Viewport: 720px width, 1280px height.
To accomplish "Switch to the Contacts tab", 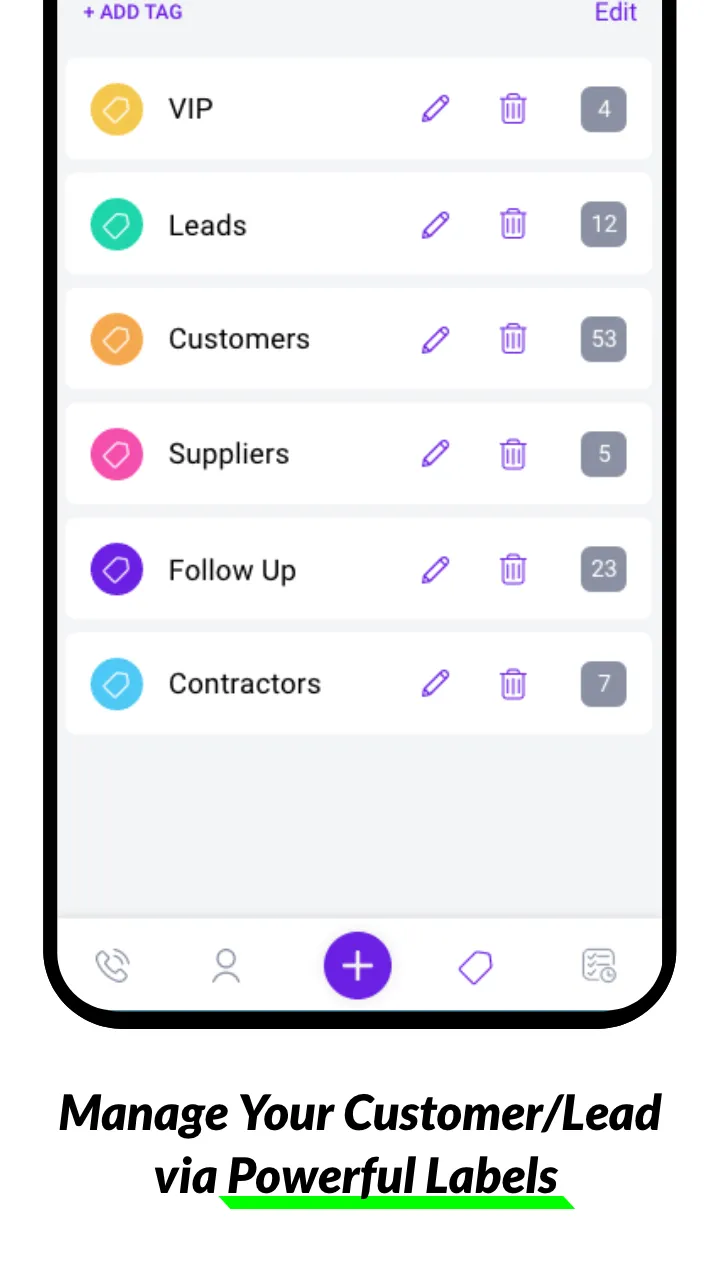I will [x=225, y=965].
